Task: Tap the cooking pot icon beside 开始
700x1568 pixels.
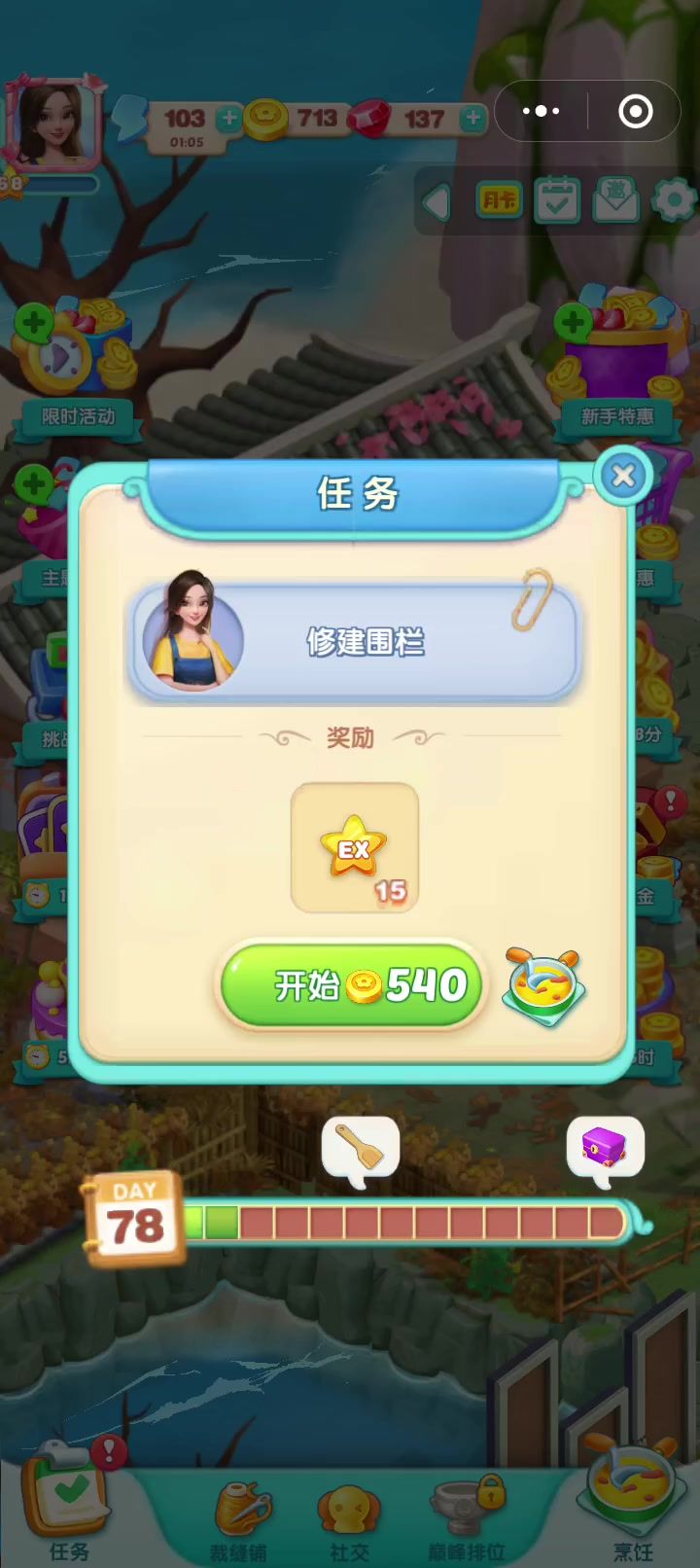Action: (x=544, y=985)
